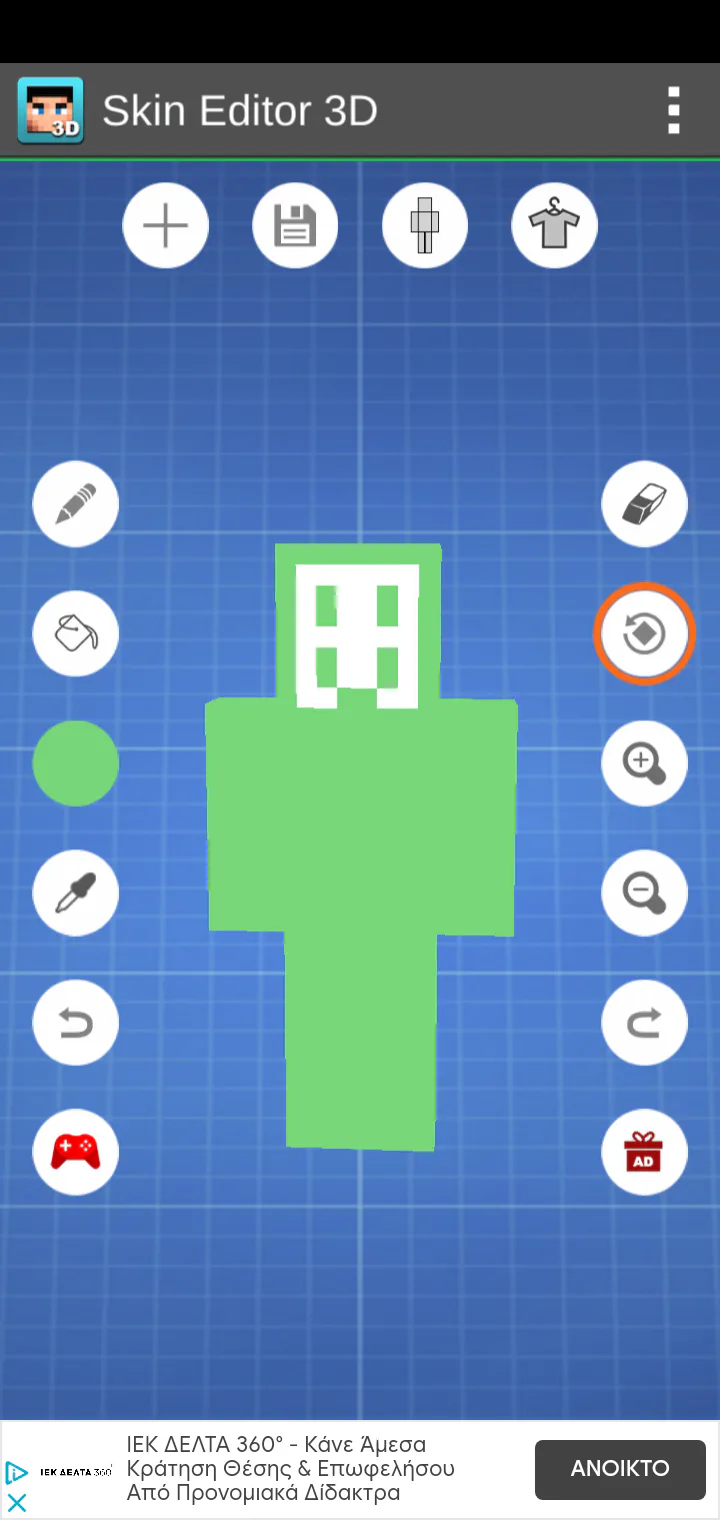Screen dimensions: 720x1520
Task: Zoom out of the skin model
Action: 644,893
